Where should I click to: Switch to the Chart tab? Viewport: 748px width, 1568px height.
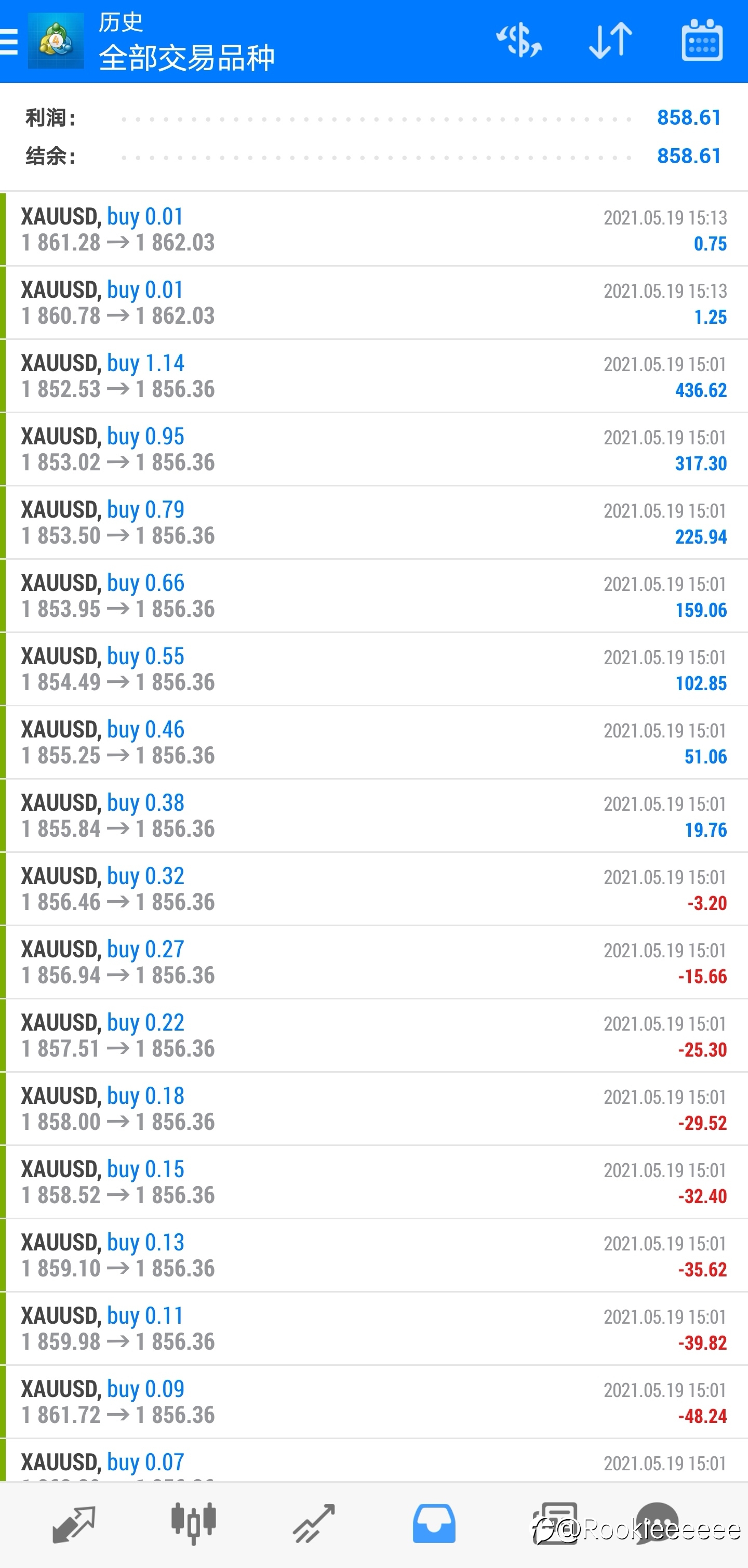(x=193, y=1524)
